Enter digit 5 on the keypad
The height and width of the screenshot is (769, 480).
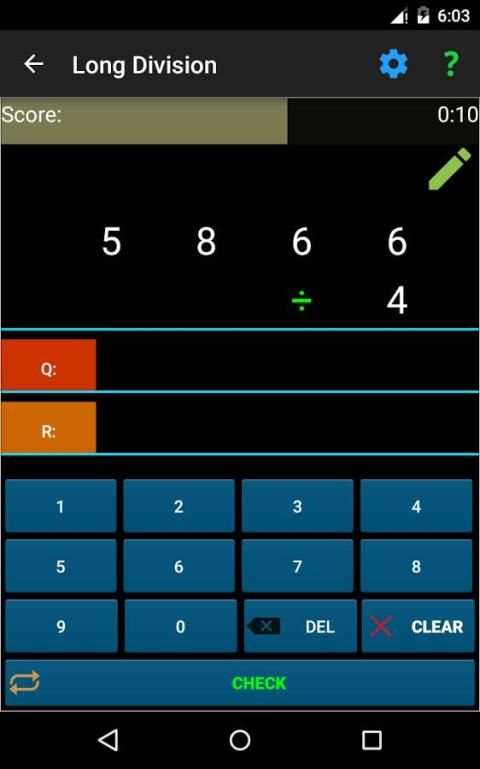(61, 566)
